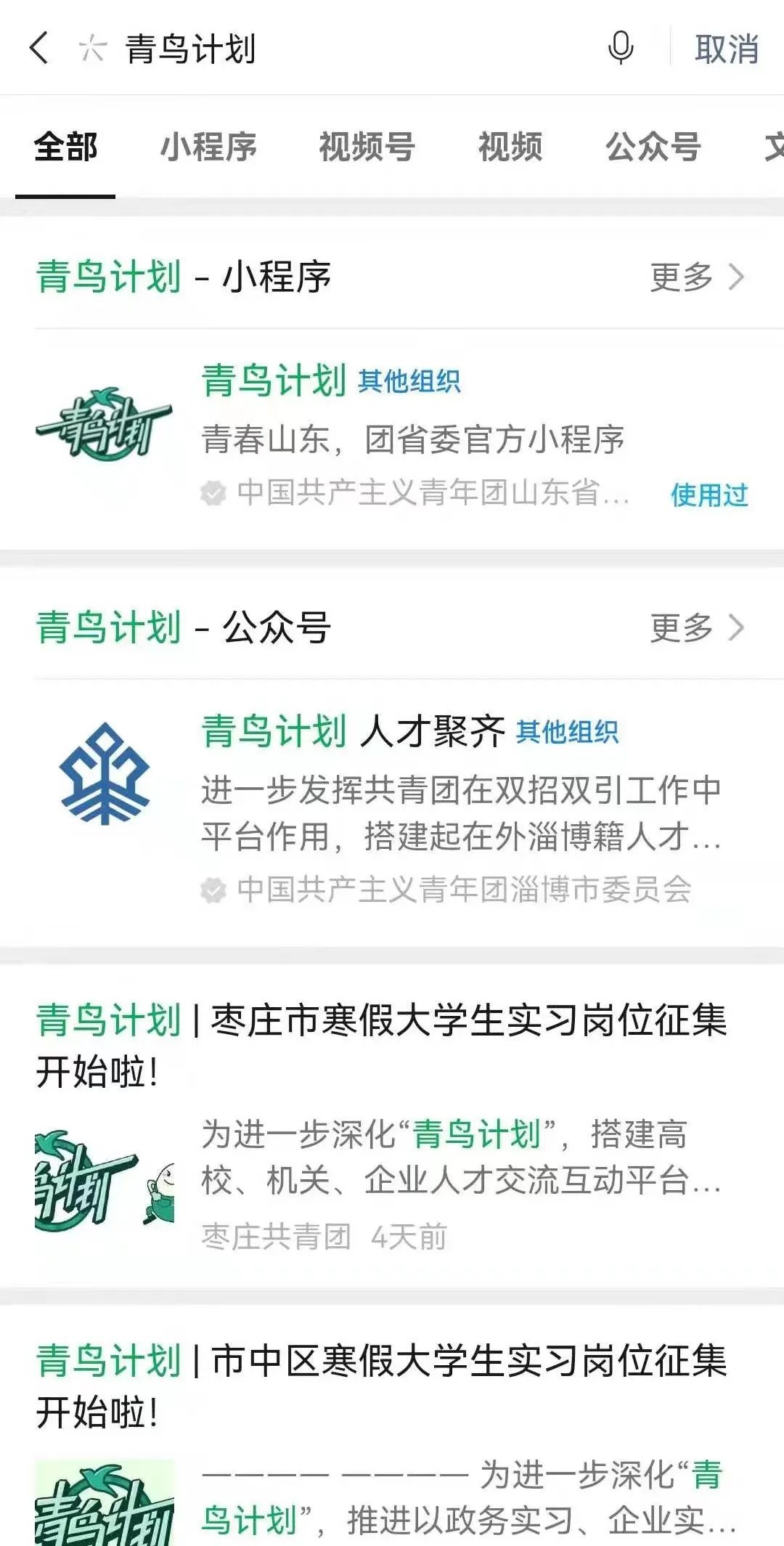Start voice search with the microphone

621,49
